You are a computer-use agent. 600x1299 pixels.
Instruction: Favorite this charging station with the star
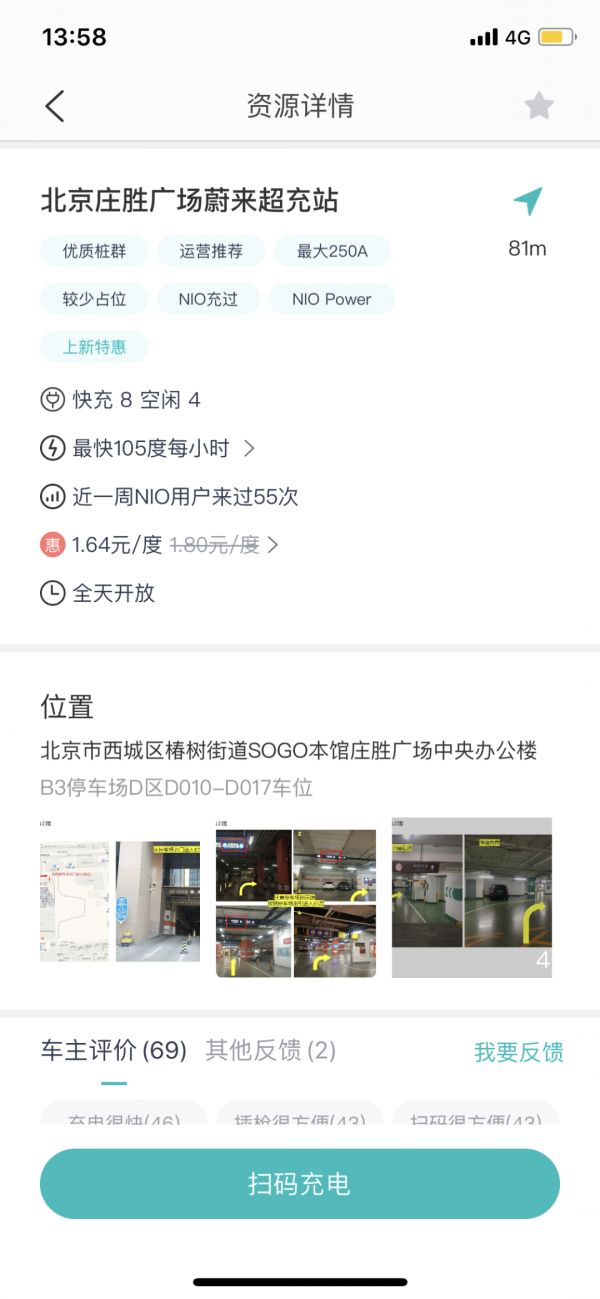(x=539, y=106)
